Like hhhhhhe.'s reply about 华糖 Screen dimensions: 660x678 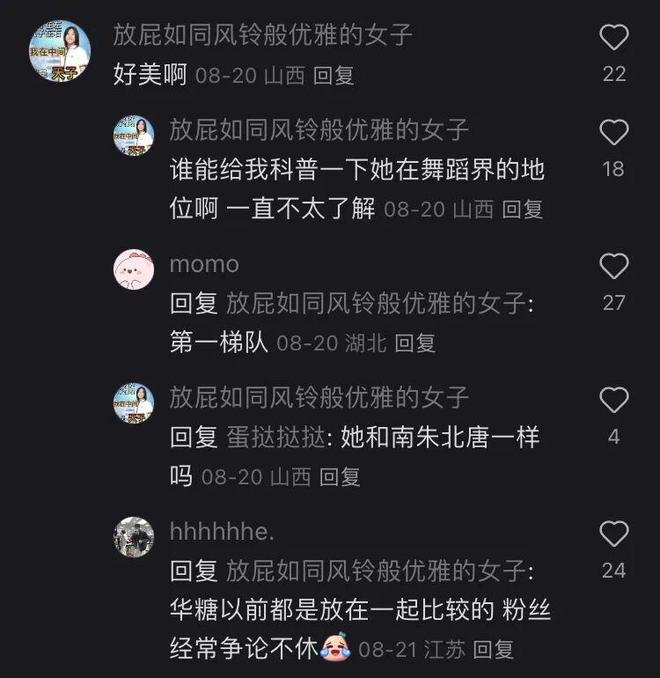613,534
